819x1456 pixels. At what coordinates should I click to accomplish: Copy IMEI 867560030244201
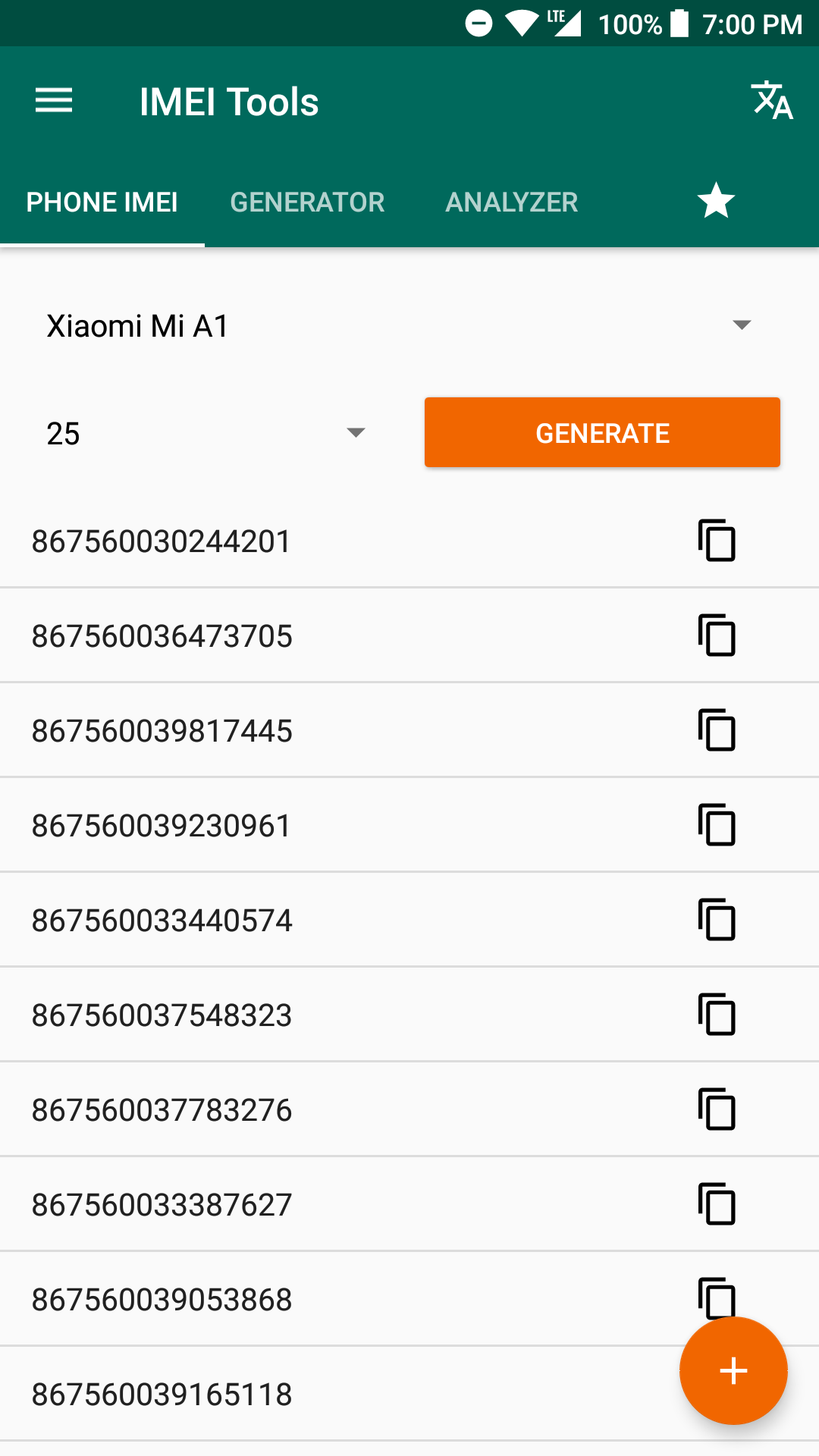pos(717,541)
